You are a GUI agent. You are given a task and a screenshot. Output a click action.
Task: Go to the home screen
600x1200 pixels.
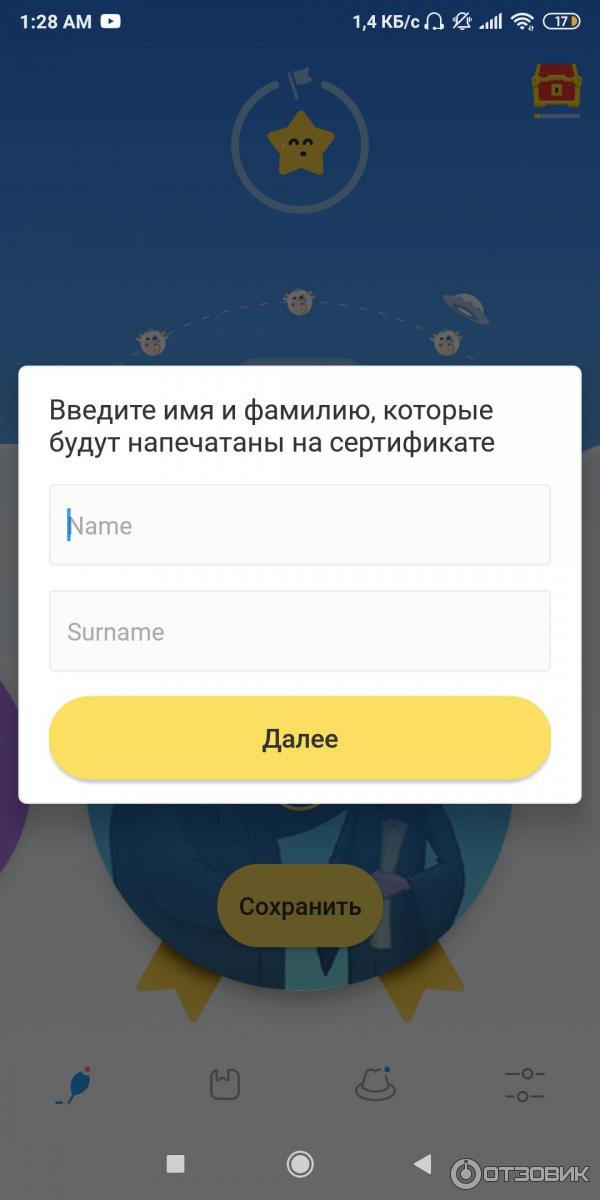coord(300,1163)
